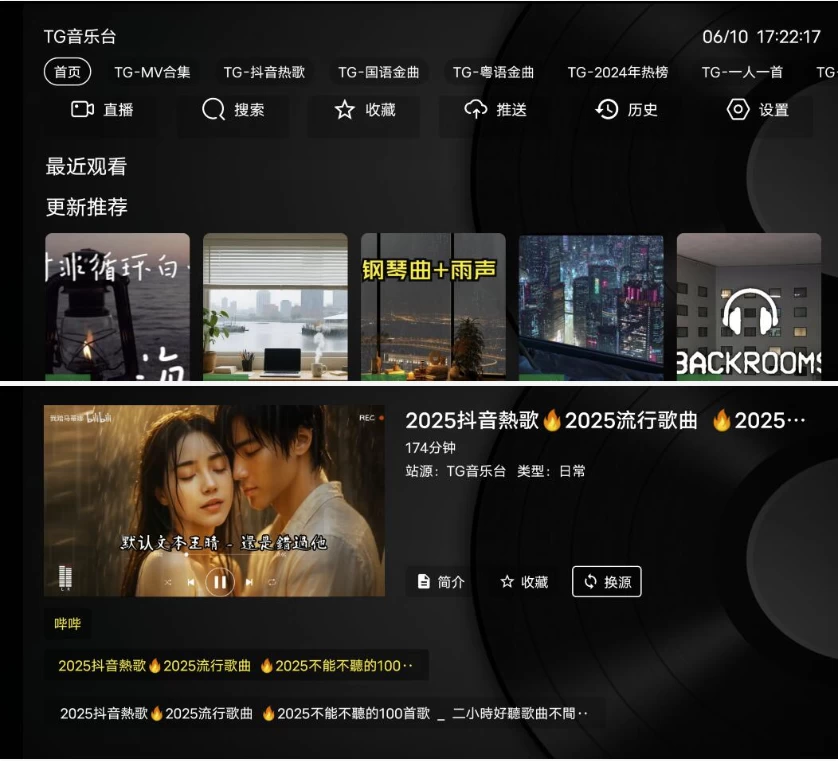Play the episode ending with 二小時好聽歌曲不間
Image resolution: width=838 pixels, height=761 pixels.
click(324, 713)
